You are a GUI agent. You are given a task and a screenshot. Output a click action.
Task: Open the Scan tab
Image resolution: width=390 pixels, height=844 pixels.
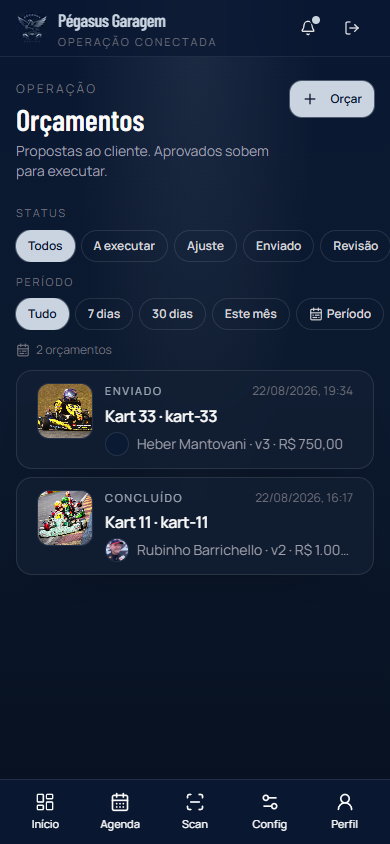[195, 812]
